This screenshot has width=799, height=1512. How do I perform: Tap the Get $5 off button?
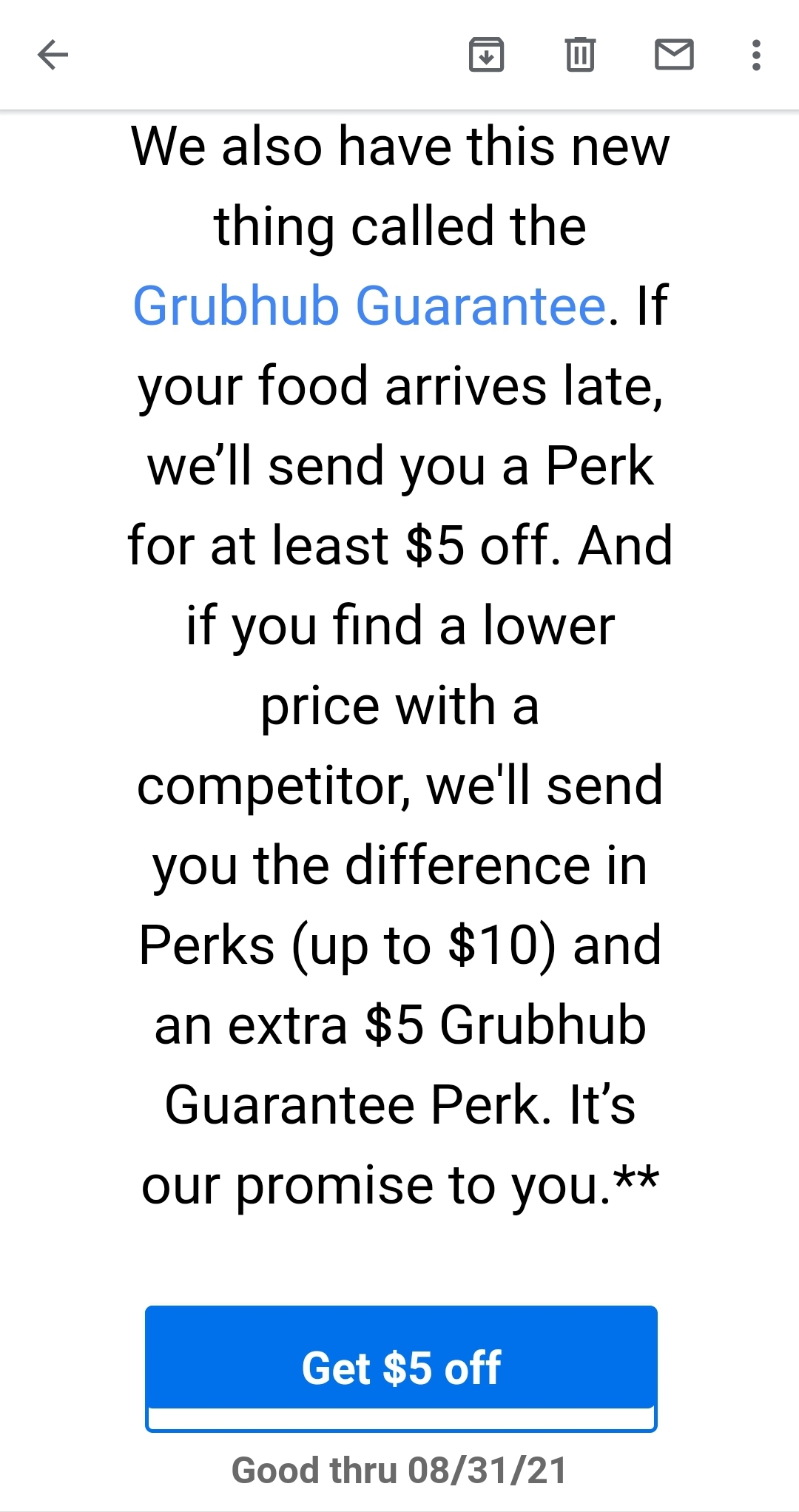click(x=401, y=1368)
